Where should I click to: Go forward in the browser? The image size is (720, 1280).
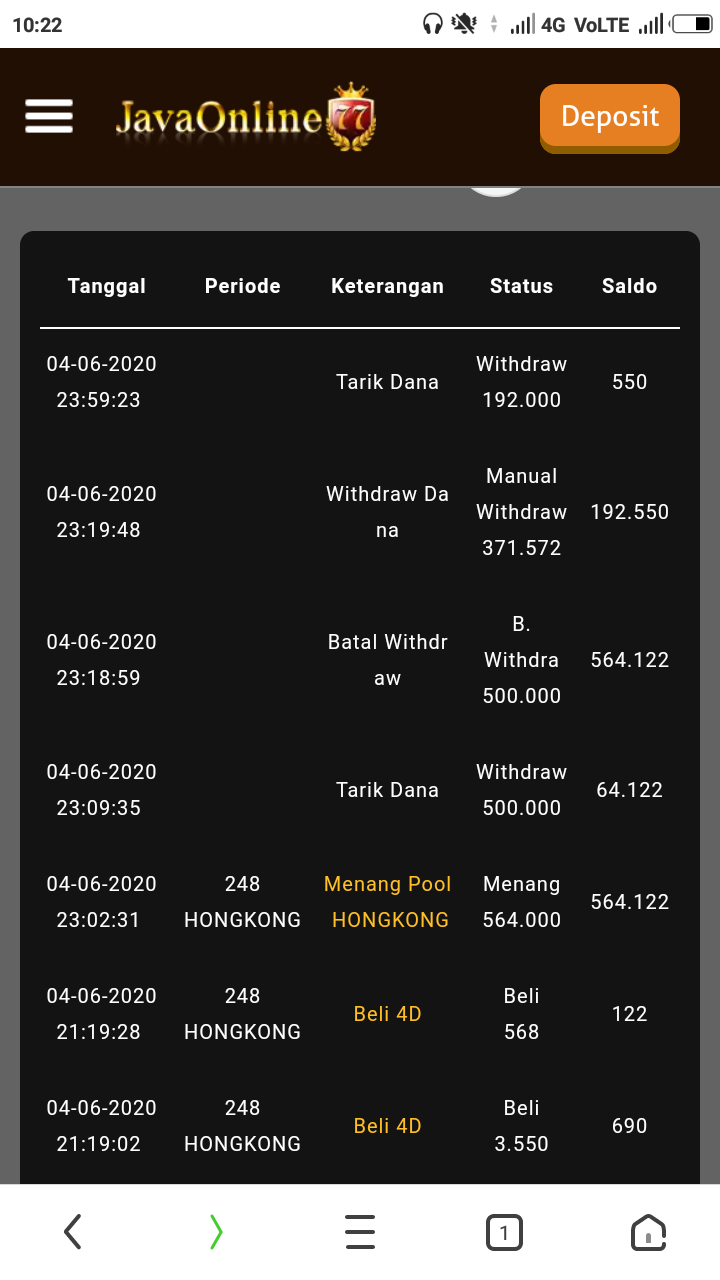tap(216, 1232)
